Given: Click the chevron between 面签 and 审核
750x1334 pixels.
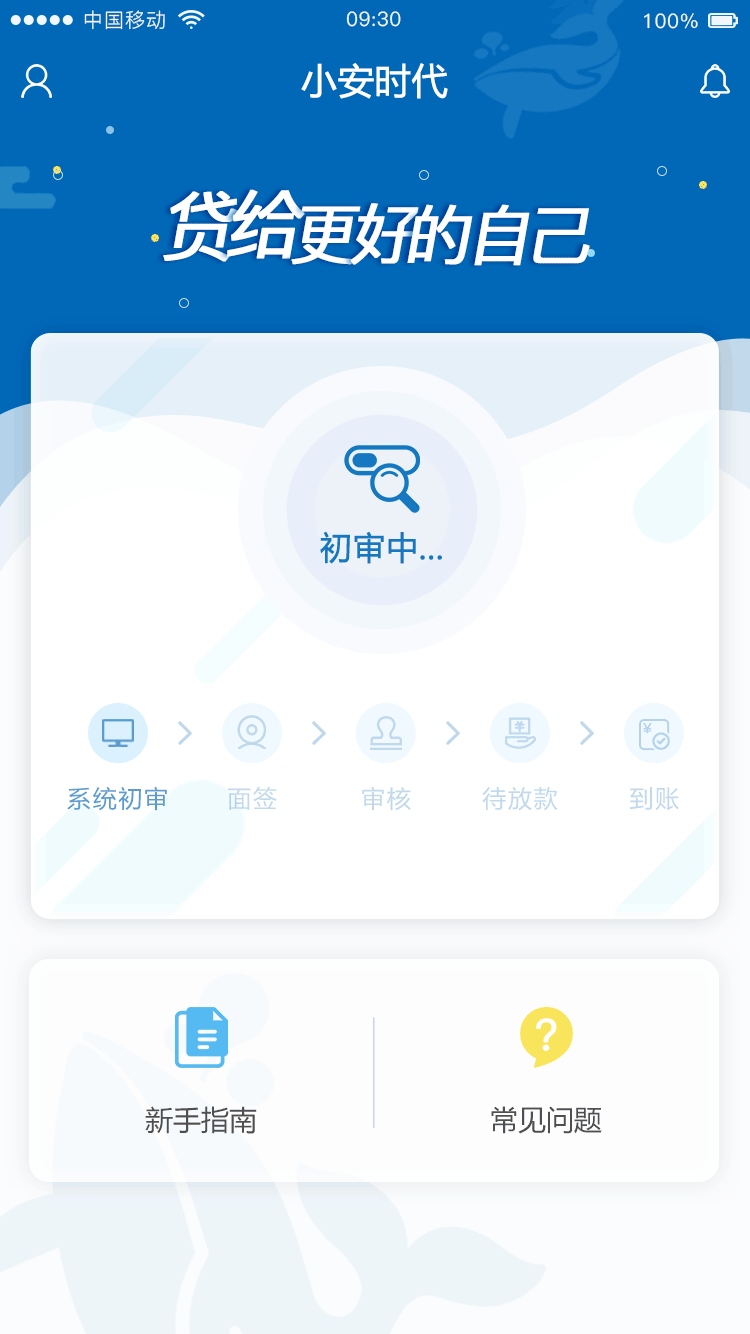Looking at the screenshot, I should pos(319,733).
